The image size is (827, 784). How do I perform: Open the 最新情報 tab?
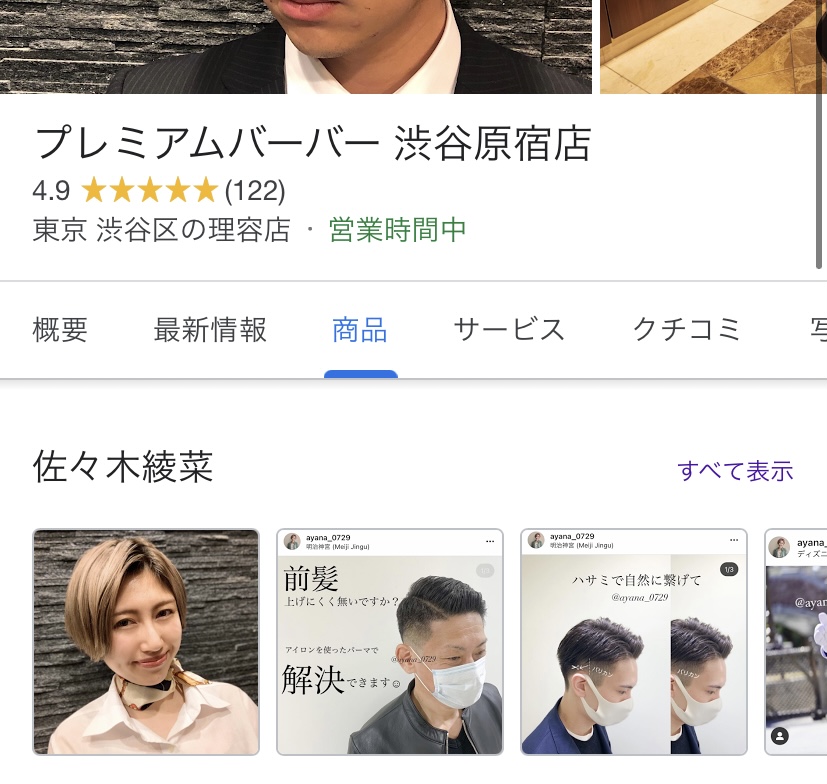(x=210, y=329)
